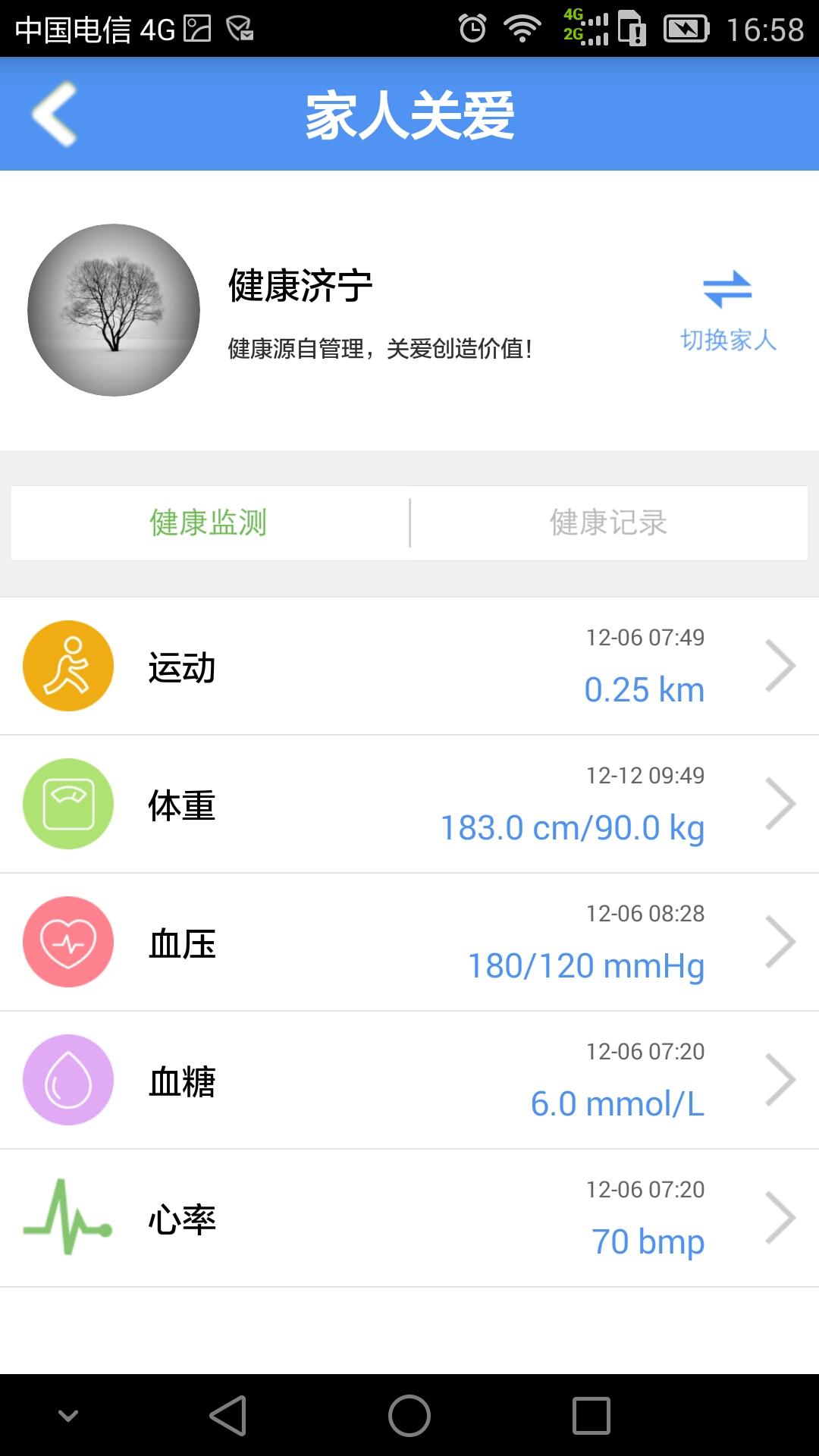Switch to the 健康记录 tab

608,523
